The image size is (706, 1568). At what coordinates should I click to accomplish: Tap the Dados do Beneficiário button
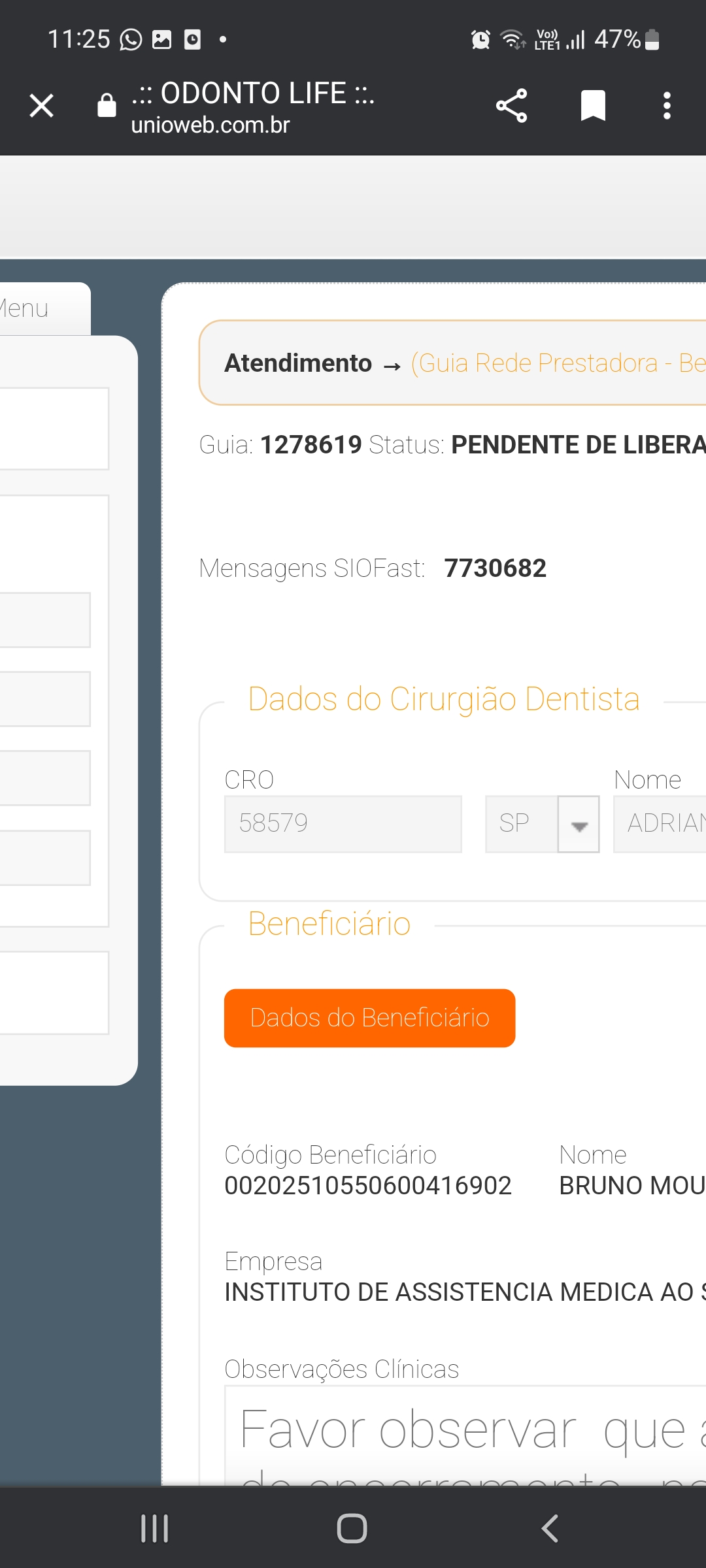(x=369, y=1018)
